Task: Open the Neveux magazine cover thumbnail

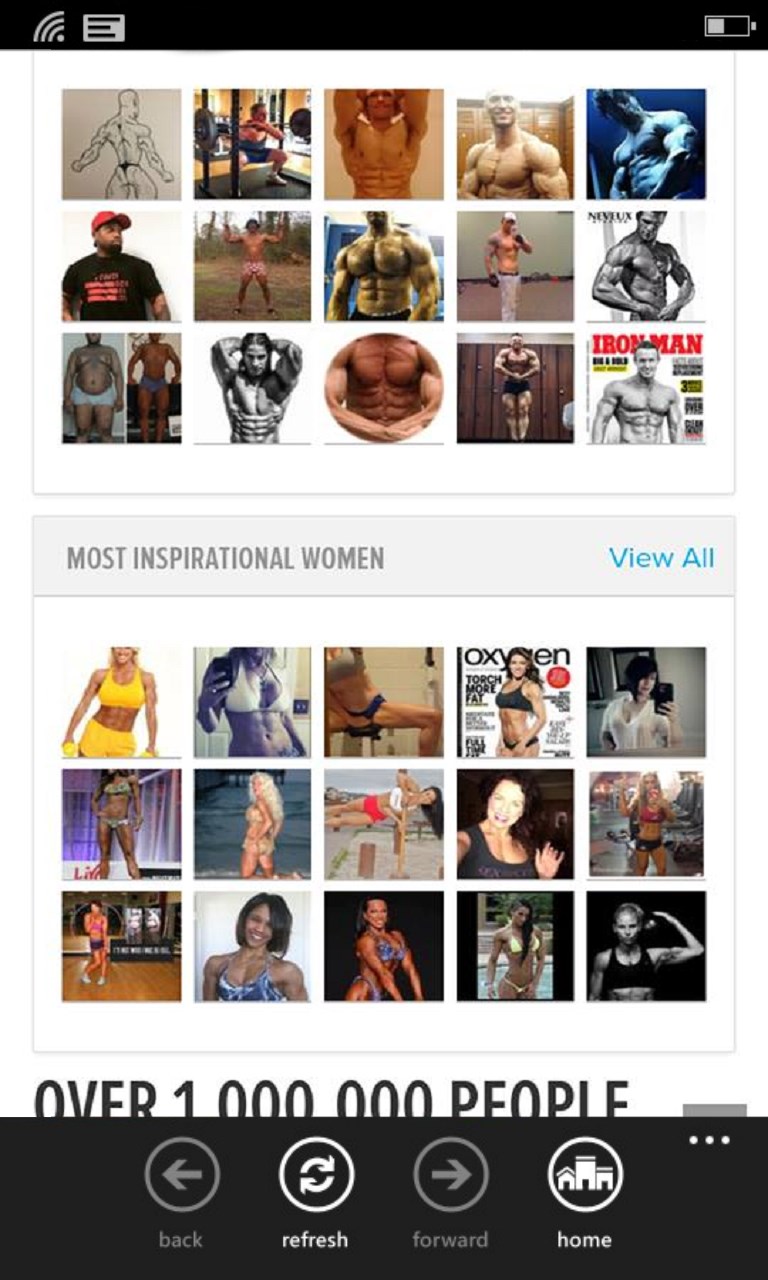Action: click(646, 266)
